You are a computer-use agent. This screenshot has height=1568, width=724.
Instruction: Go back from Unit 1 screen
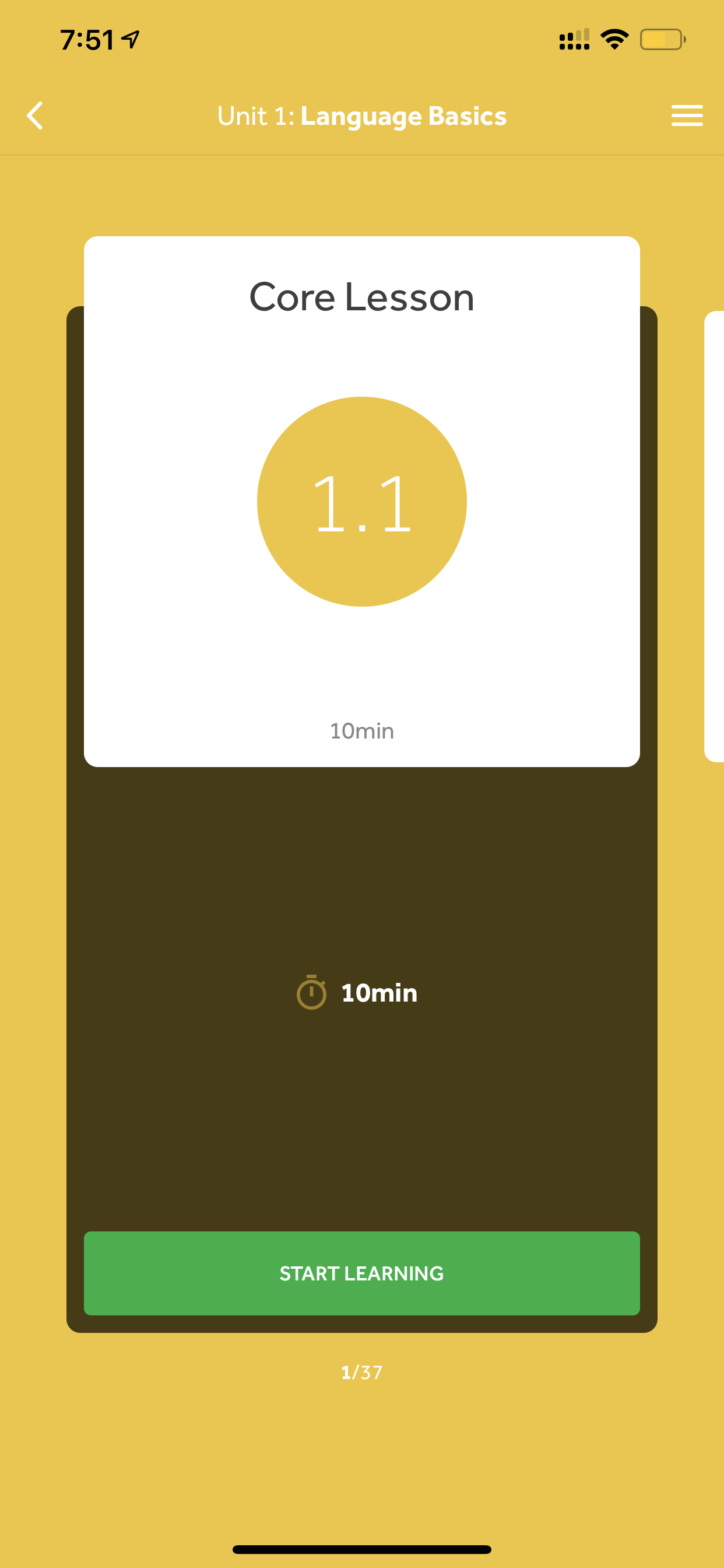coord(36,116)
